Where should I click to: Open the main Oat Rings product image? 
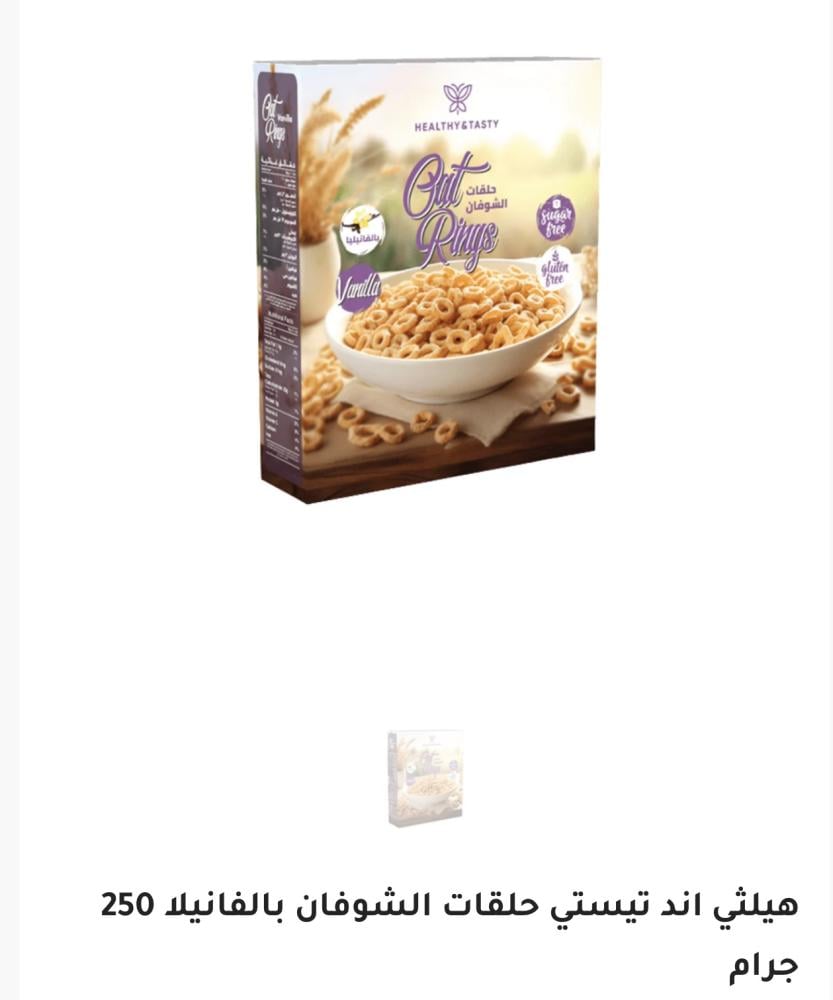[427, 280]
